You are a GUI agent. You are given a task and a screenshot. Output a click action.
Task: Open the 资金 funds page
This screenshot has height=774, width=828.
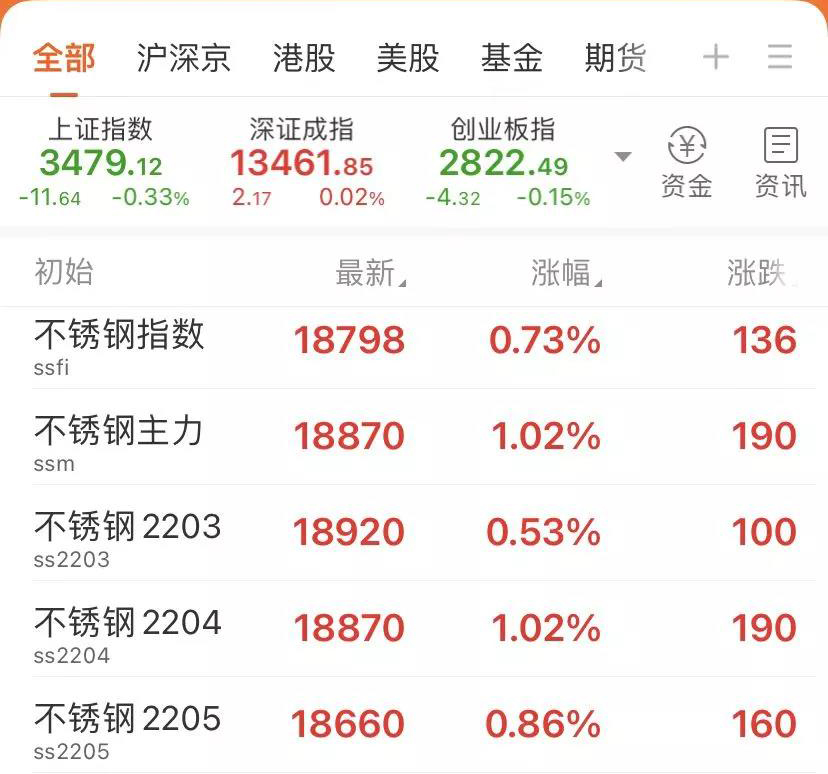(687, 162)
